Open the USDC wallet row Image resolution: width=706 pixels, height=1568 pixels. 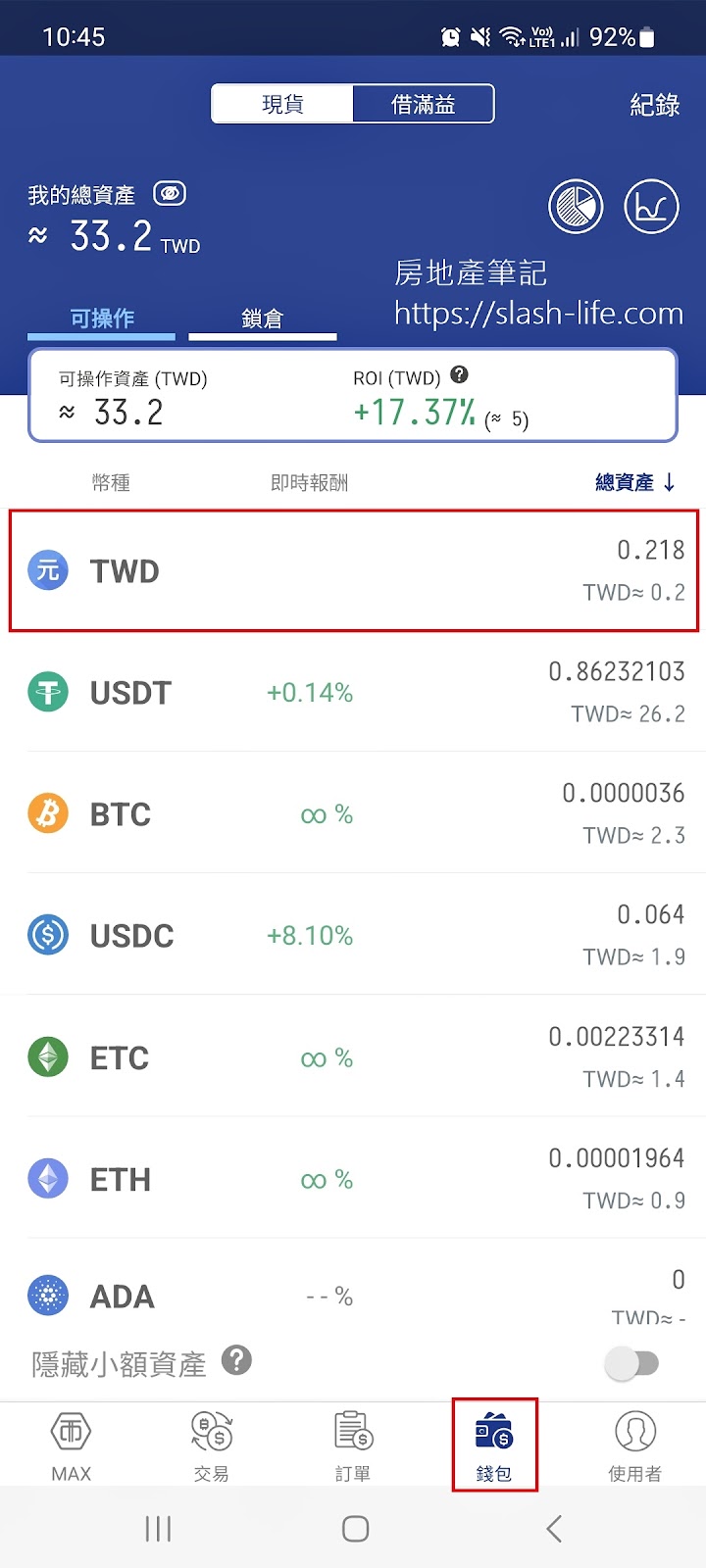pyautogui.click(x=353, y=935)
